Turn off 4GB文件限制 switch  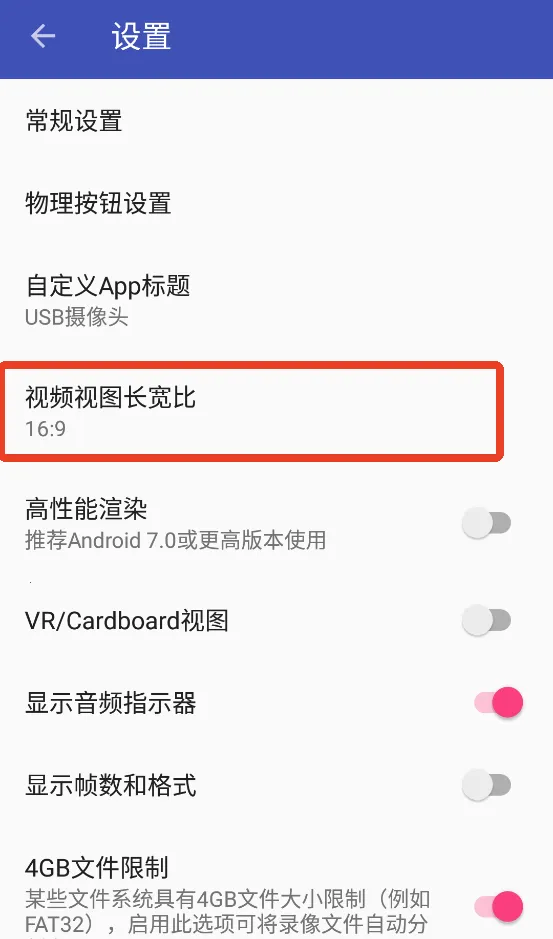(498, 907)
